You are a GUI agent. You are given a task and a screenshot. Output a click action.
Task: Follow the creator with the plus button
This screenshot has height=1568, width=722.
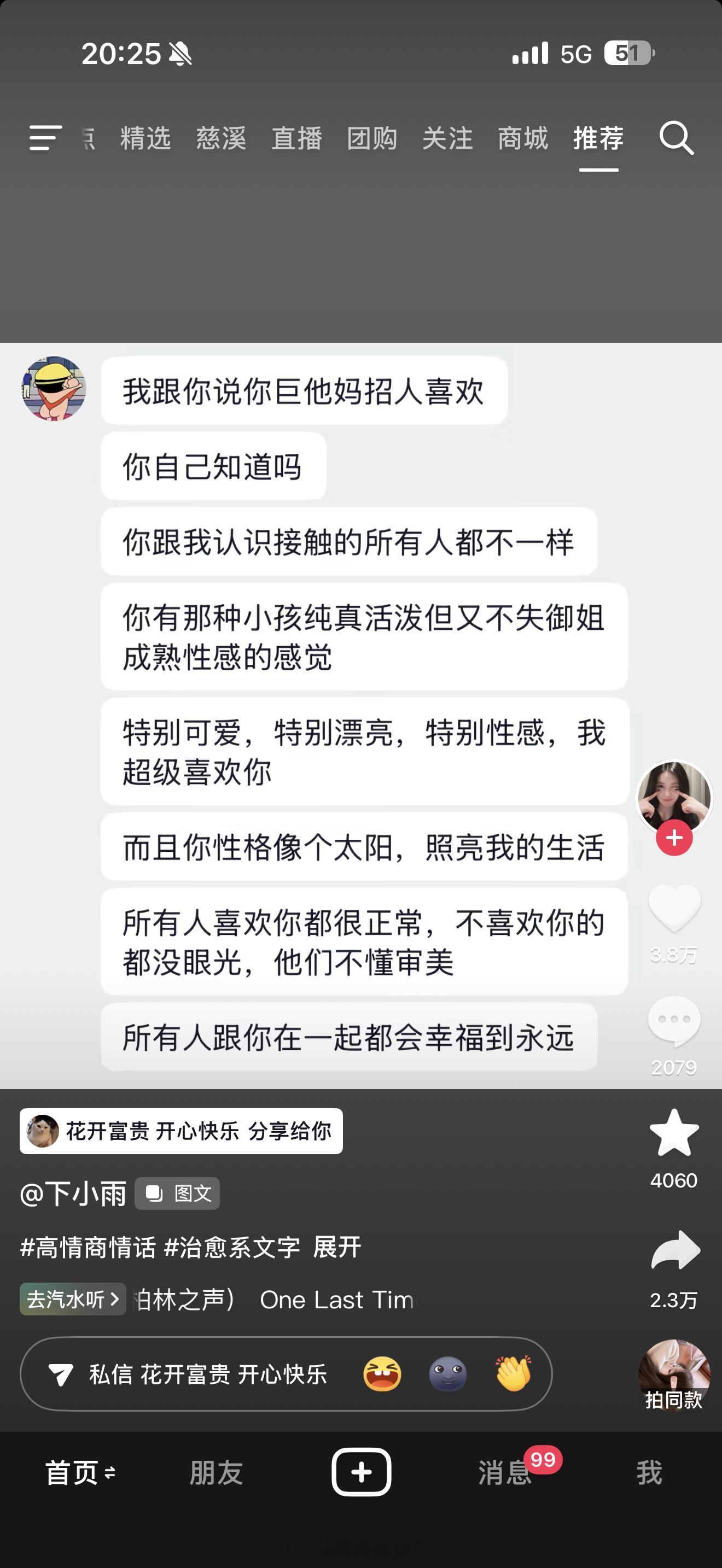(674, 839)
